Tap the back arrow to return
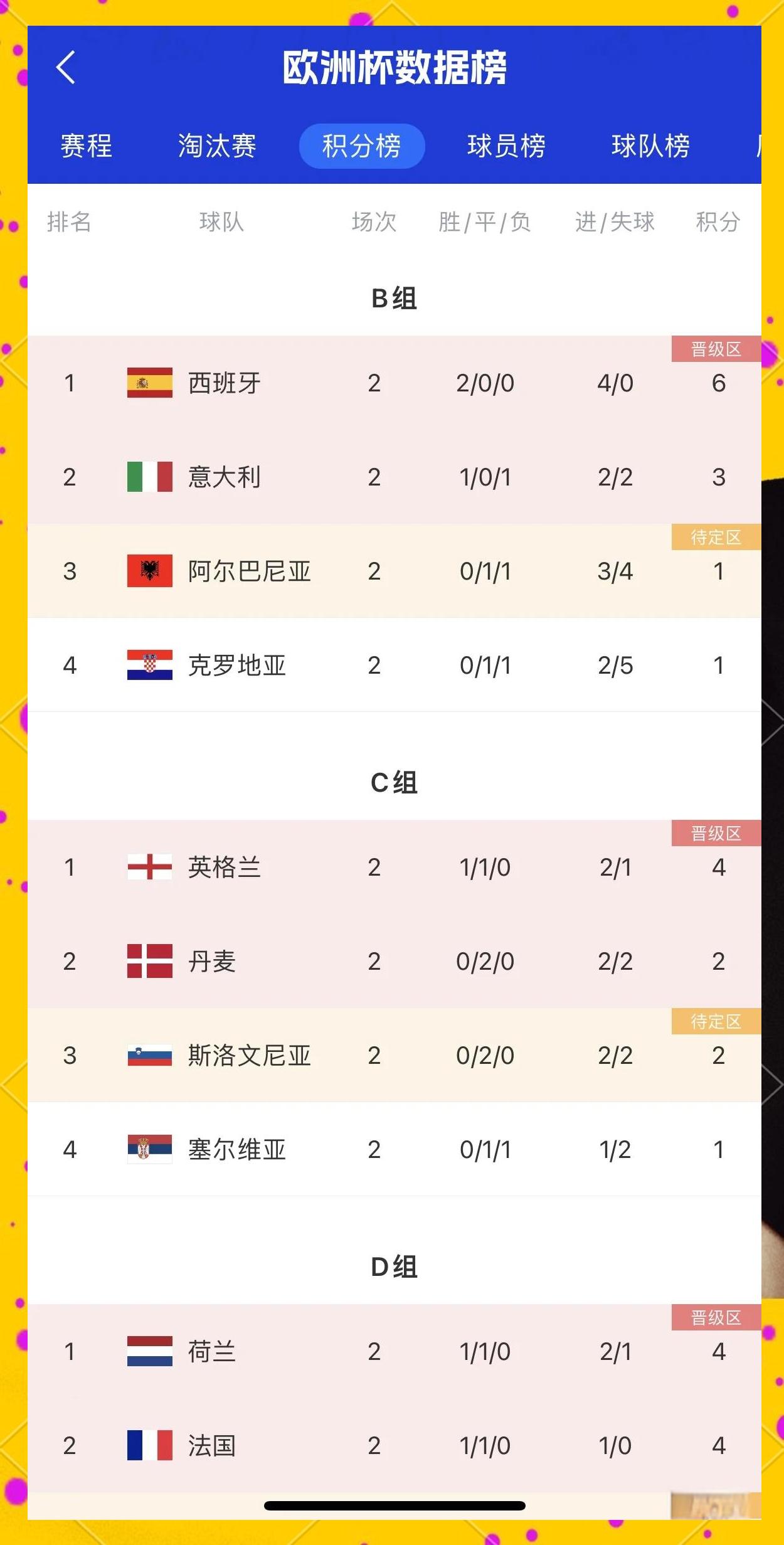The height and width of the screenshot is (1545, 784). [x=65, y=70]
